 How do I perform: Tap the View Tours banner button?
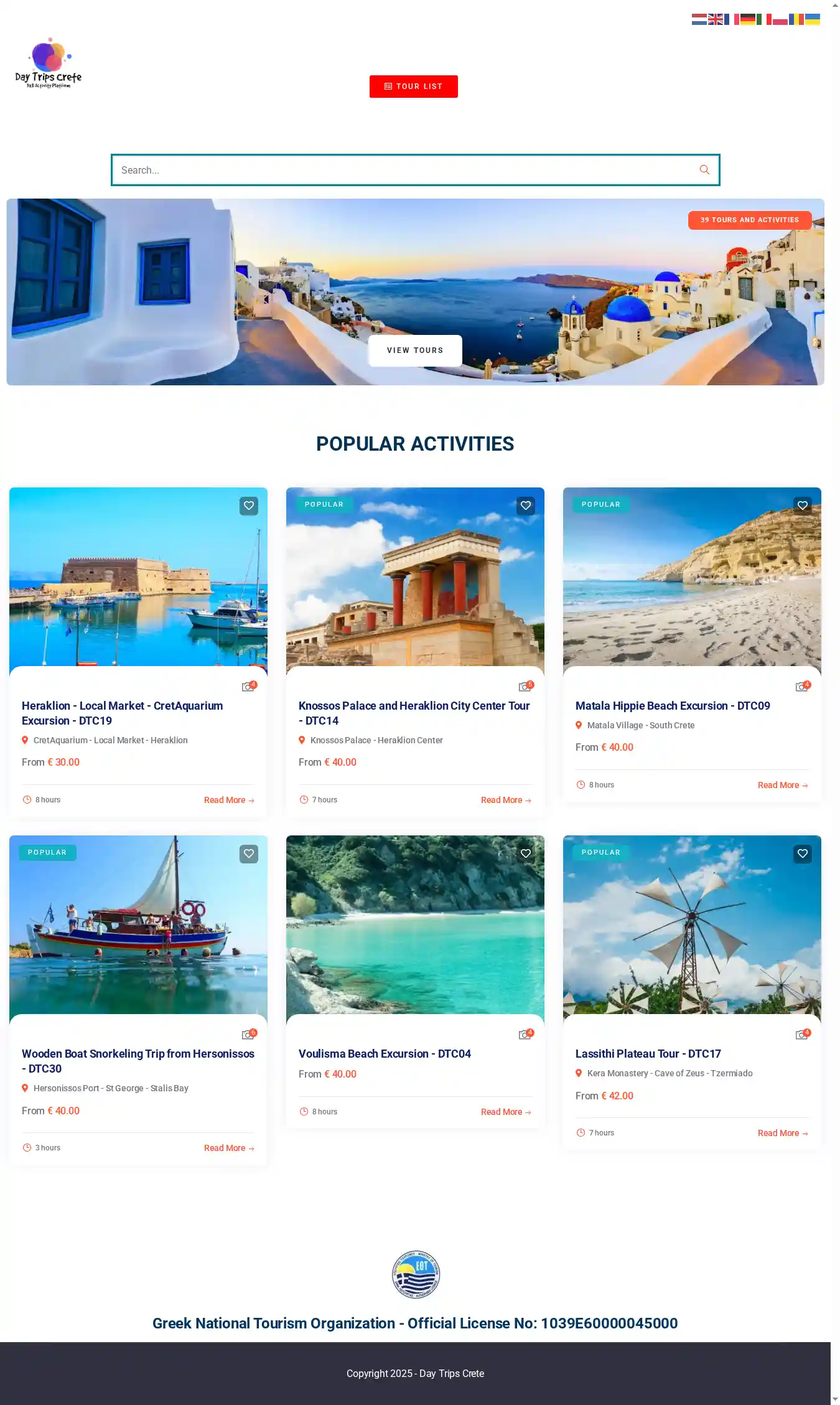415,350
